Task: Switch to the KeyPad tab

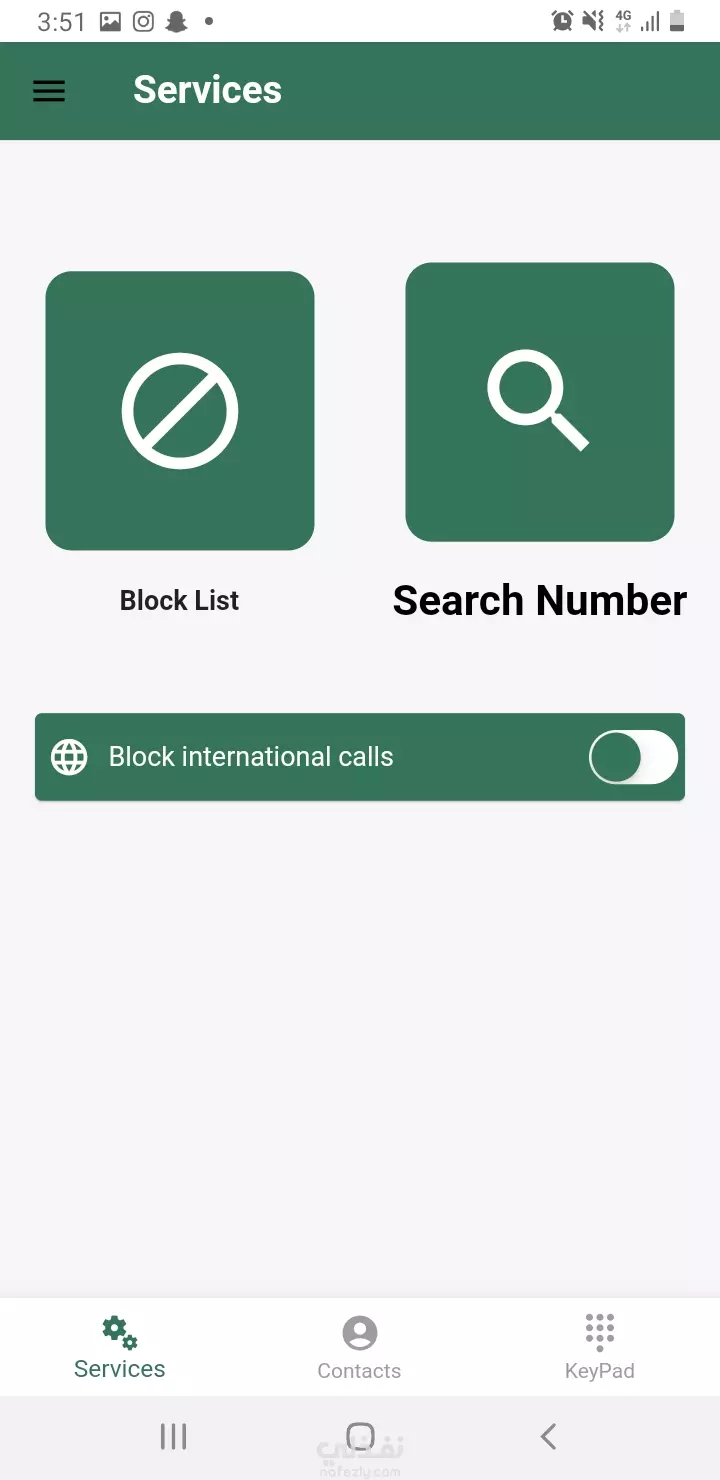Action: [599, 1346]
